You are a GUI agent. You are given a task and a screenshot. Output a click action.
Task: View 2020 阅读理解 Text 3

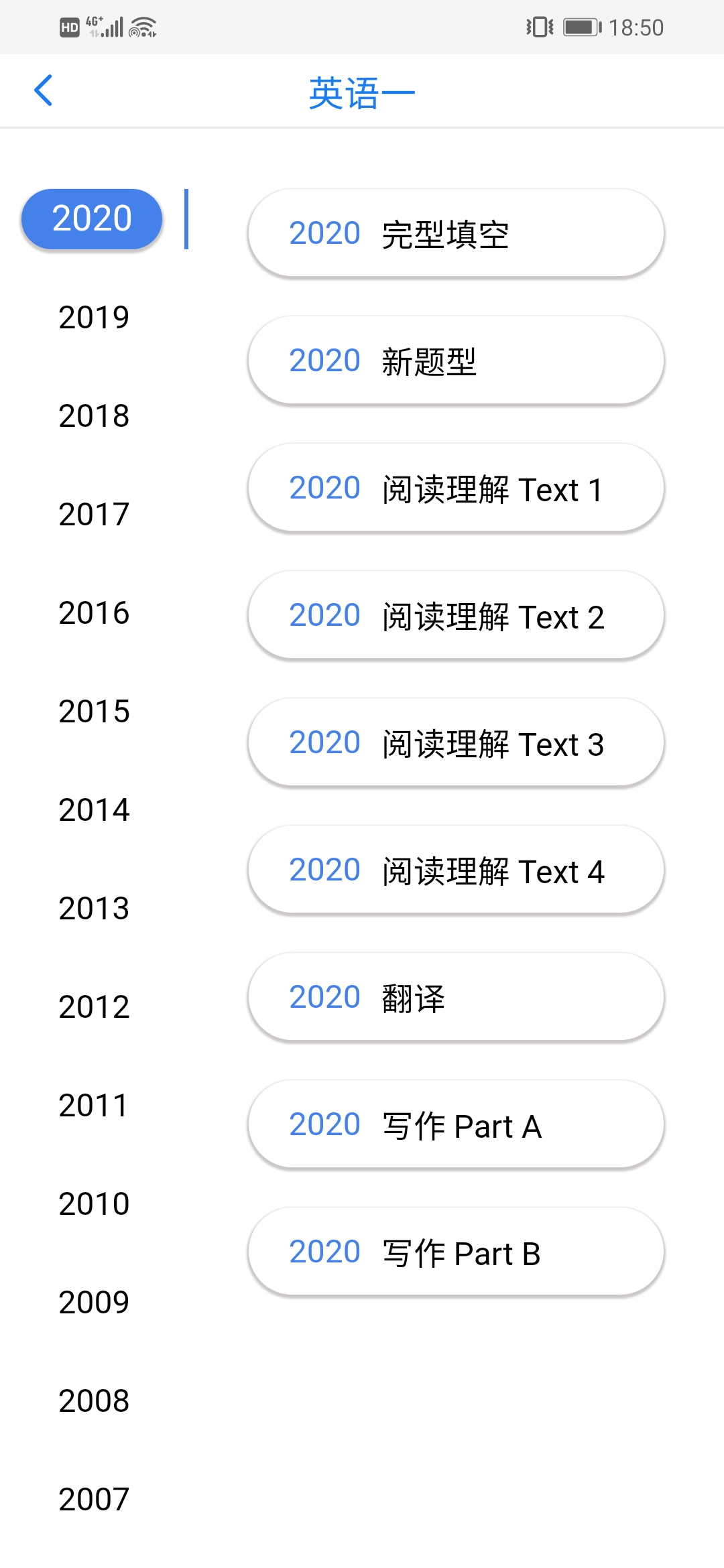point(456,742)
